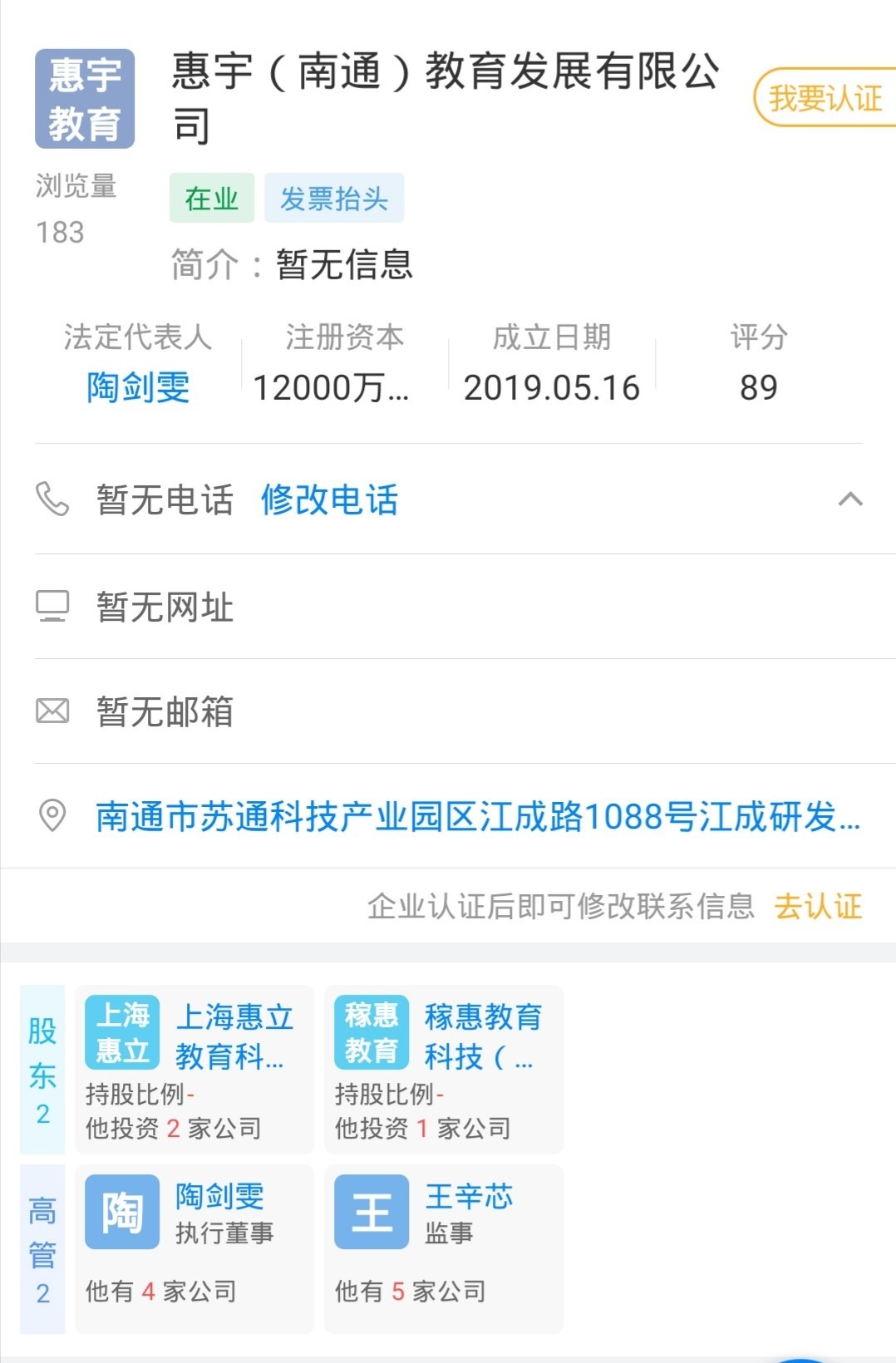Tap the 我要认证 button
This screenshot has height=1363, width=896.
tap(825, 98)
